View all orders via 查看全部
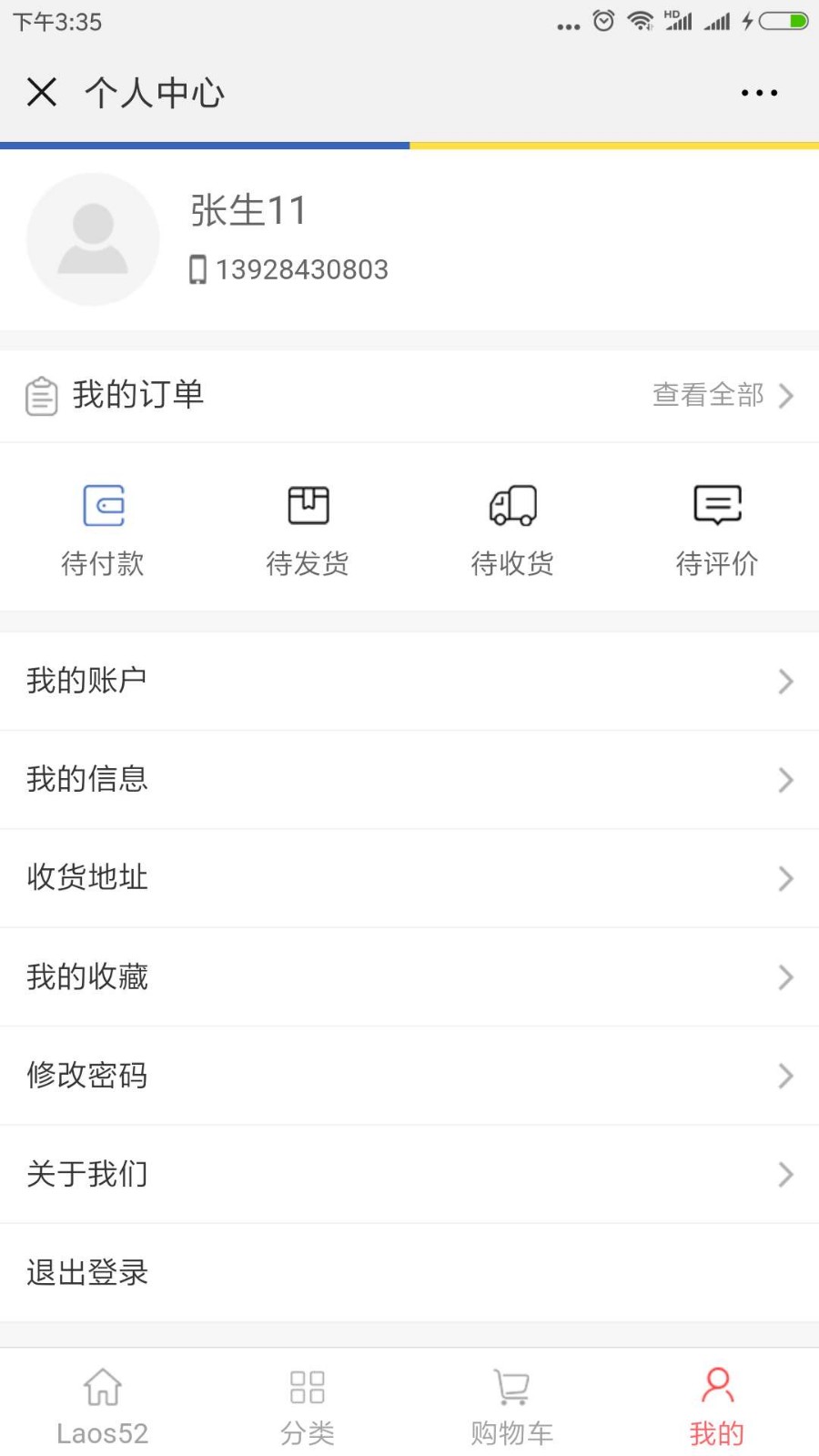819x1456 pixels. tap(723, 395)
